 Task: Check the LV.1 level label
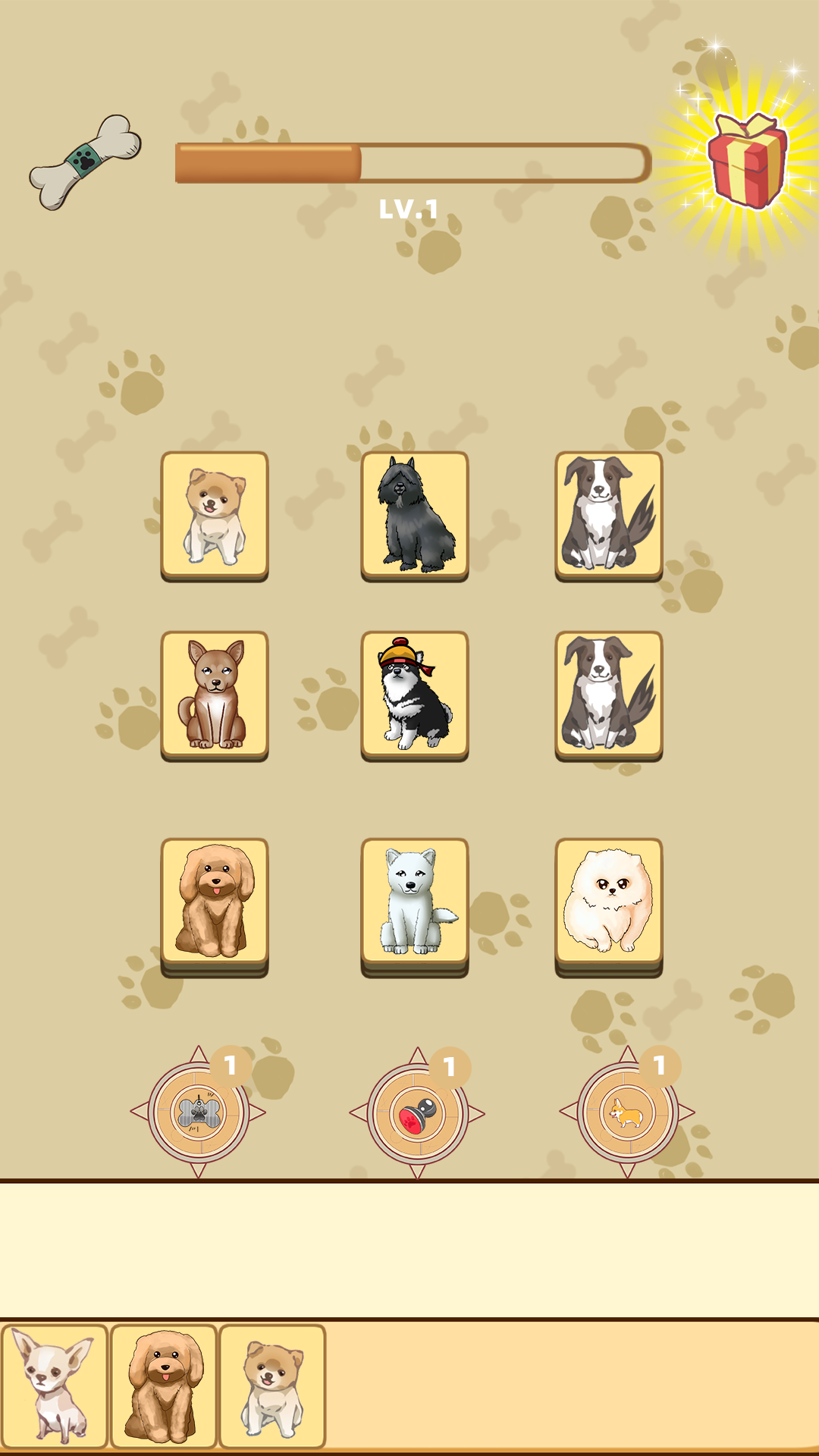409,210
